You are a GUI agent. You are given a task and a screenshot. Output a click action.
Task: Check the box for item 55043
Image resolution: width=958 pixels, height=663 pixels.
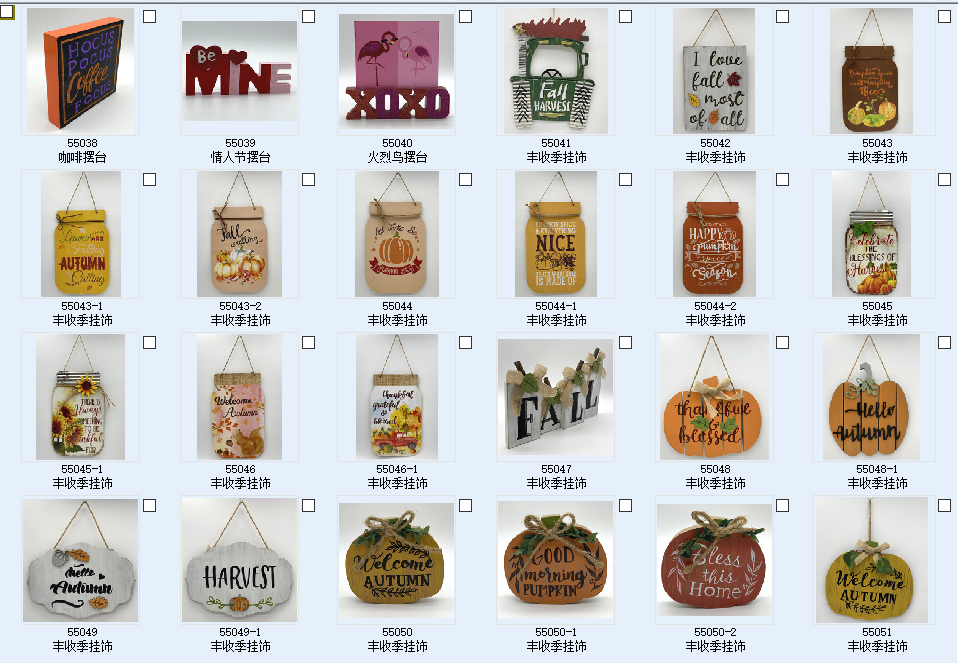pos(944,17)
